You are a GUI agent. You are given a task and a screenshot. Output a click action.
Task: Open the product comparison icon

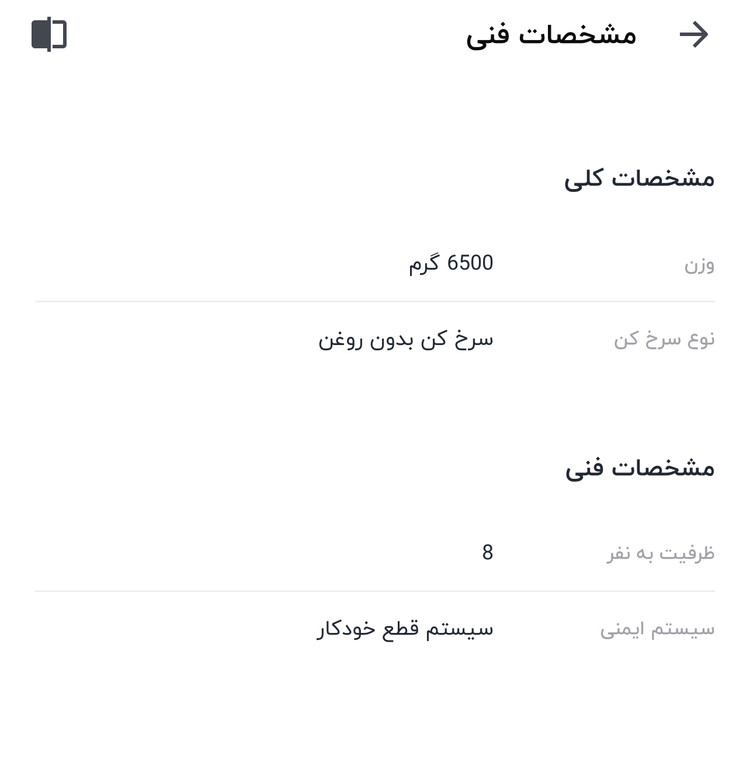[49, 35]
